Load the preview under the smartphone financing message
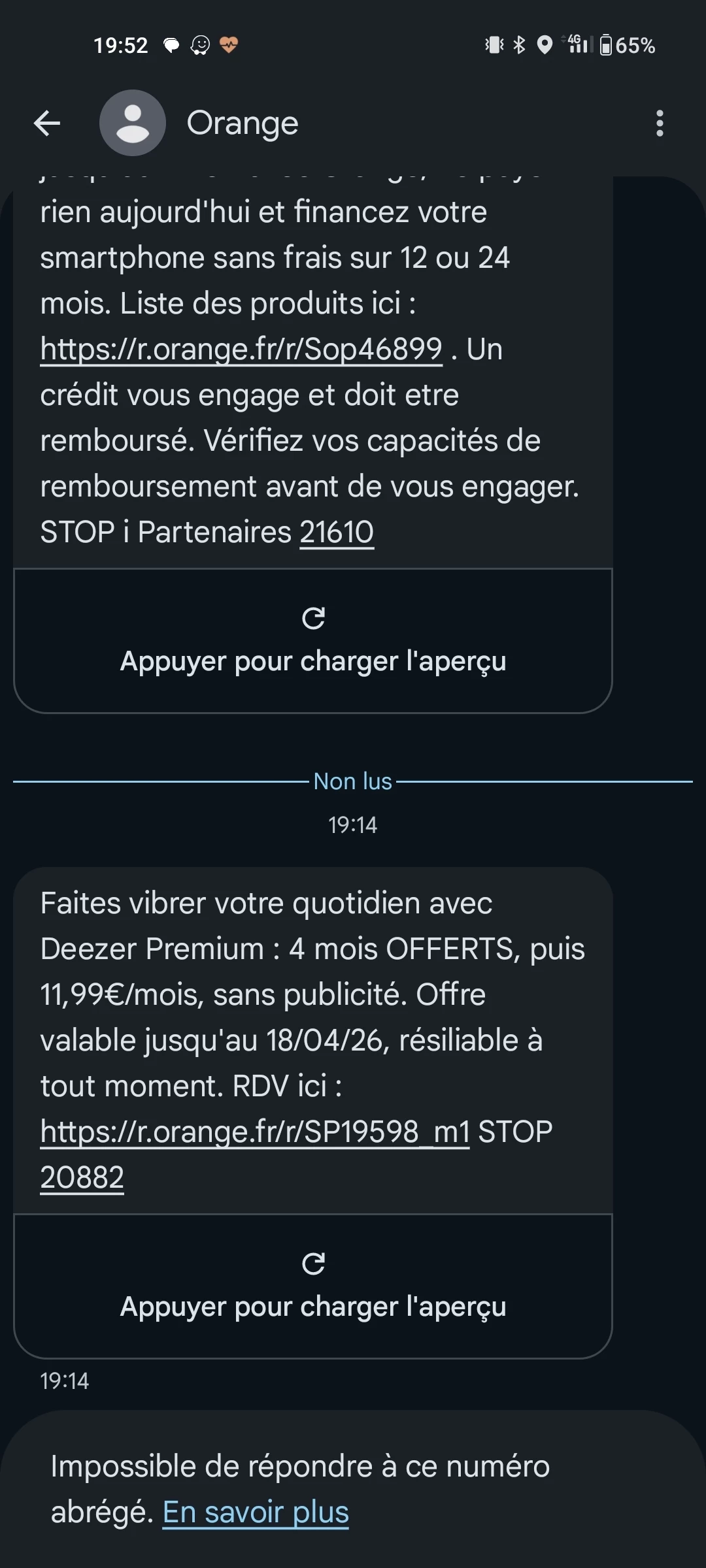Screen dimensions: 706x1568 pyautogui.click(x=313, y=641)
